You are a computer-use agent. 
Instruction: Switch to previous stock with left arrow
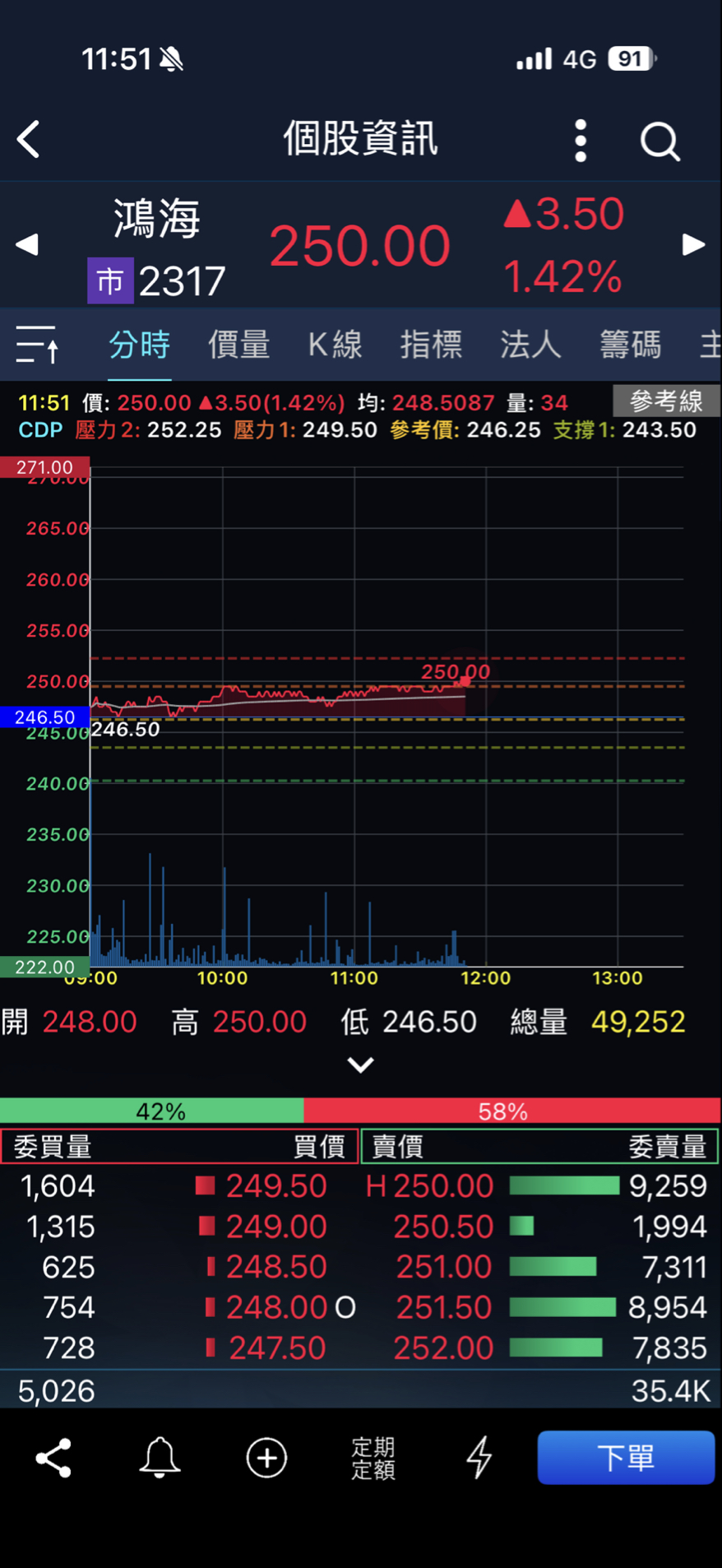tap(27, 245)
